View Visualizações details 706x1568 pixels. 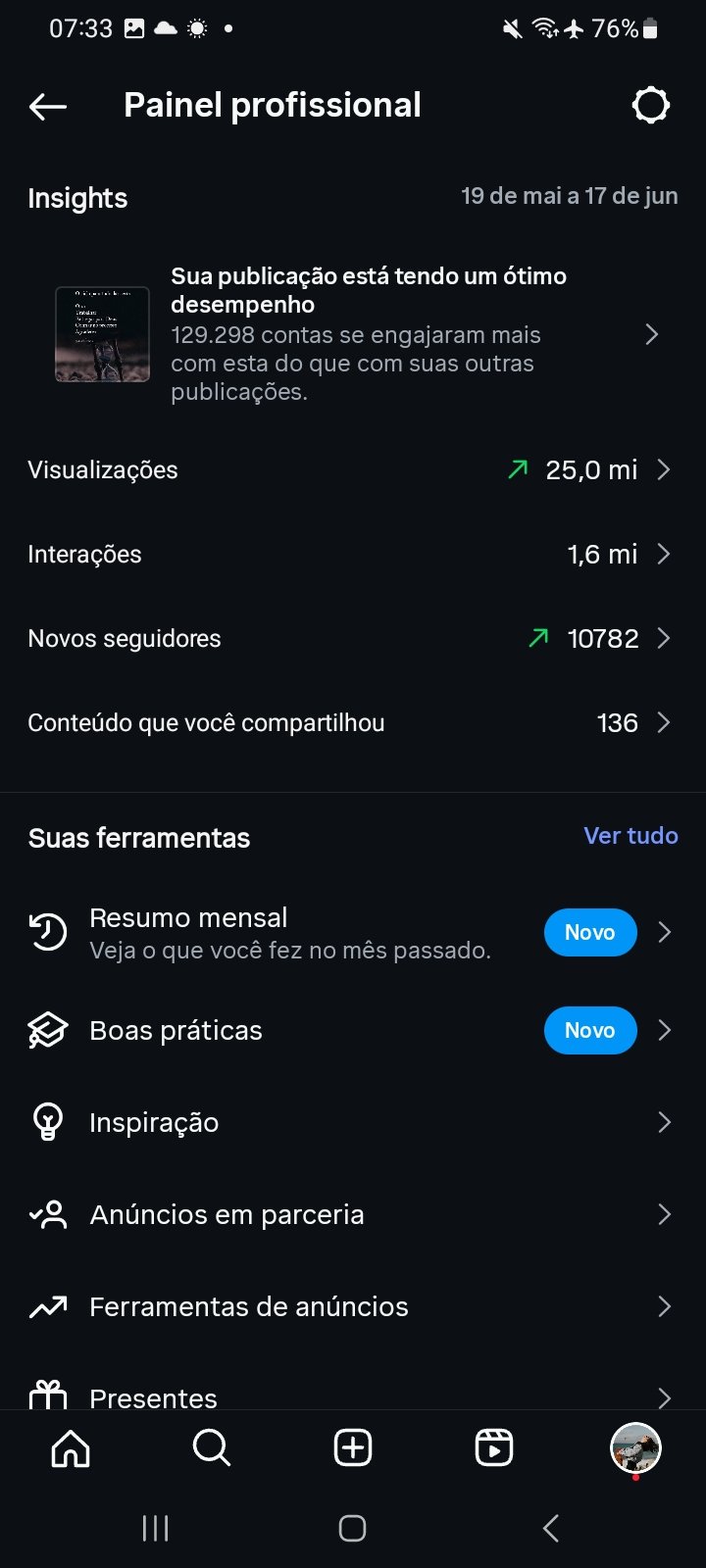click(x=353, y=470)
